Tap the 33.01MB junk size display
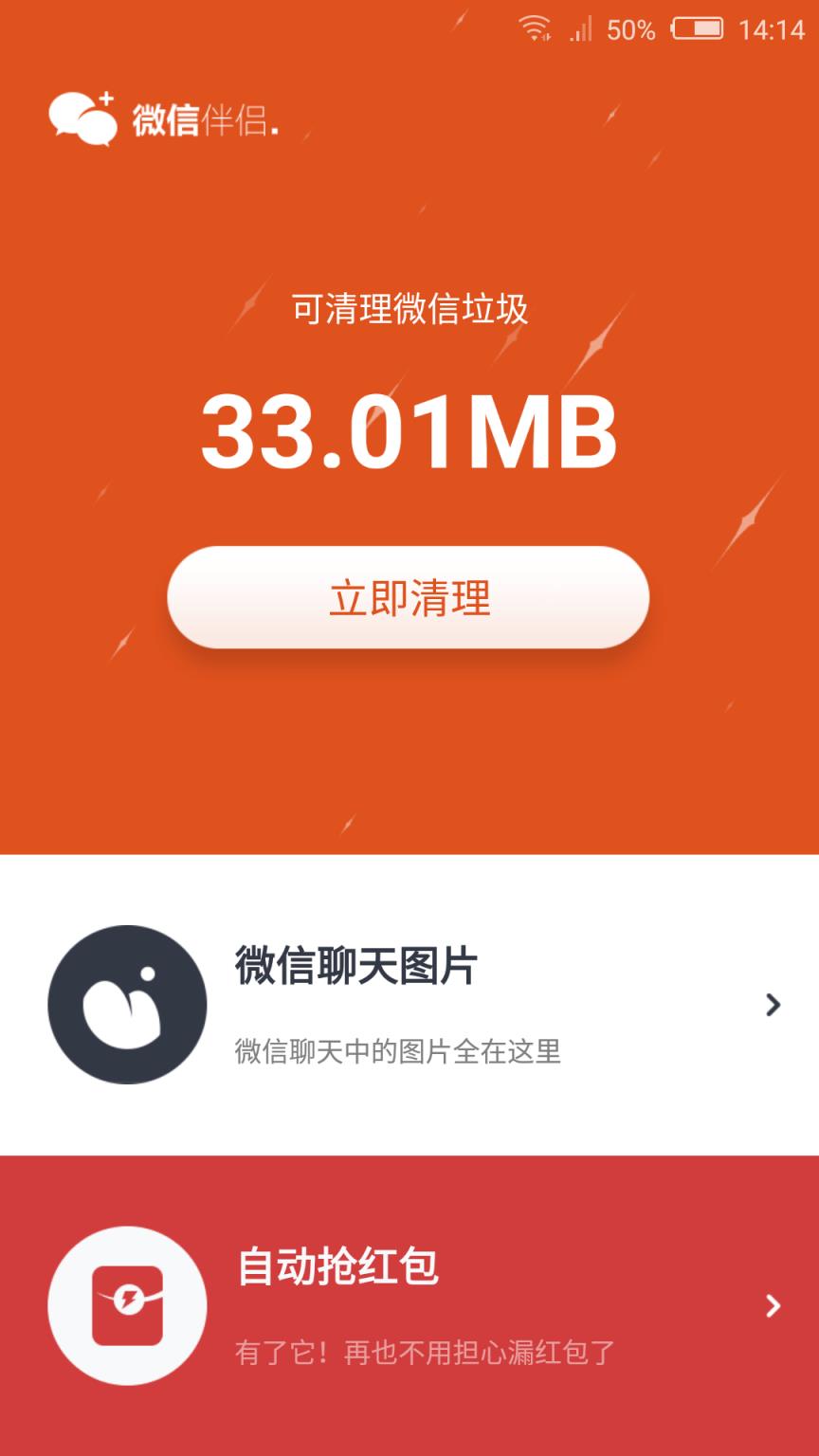 click(x=409, y=433)
